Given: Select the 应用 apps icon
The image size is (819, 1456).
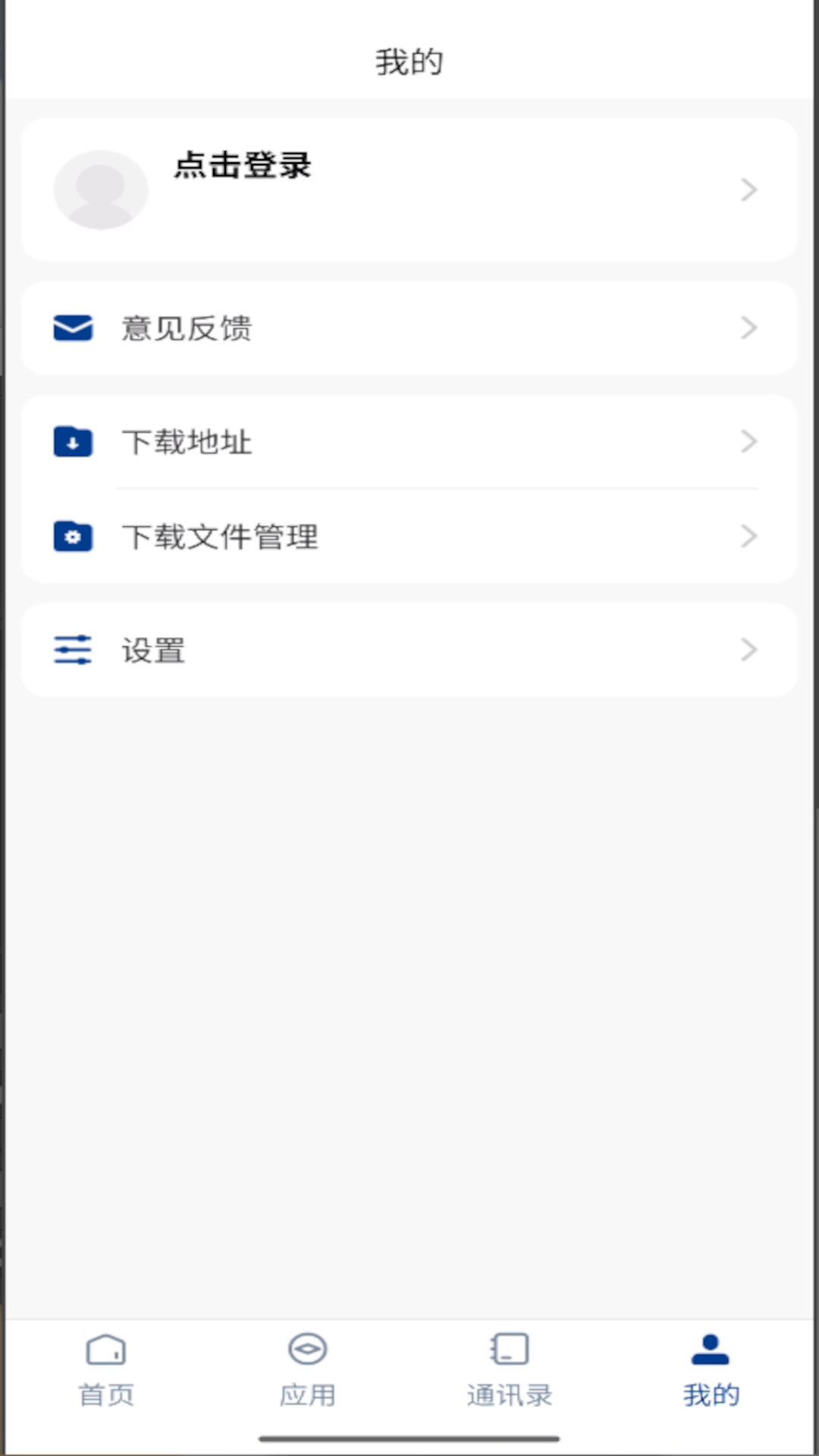Looking at the screenshot, I should (x=308, y=1350).
